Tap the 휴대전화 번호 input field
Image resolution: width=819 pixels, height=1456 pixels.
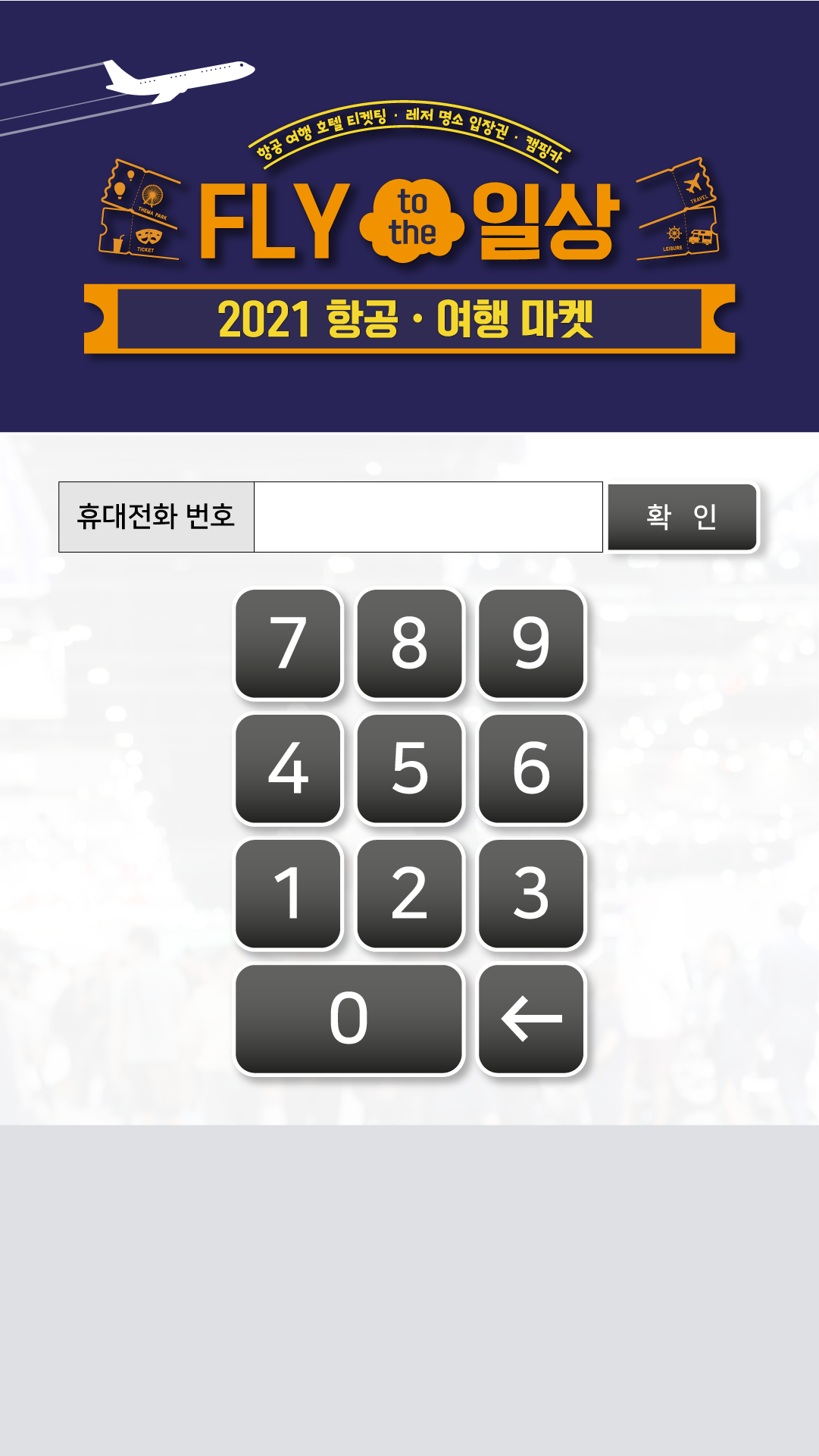click(x=428, y=517)
